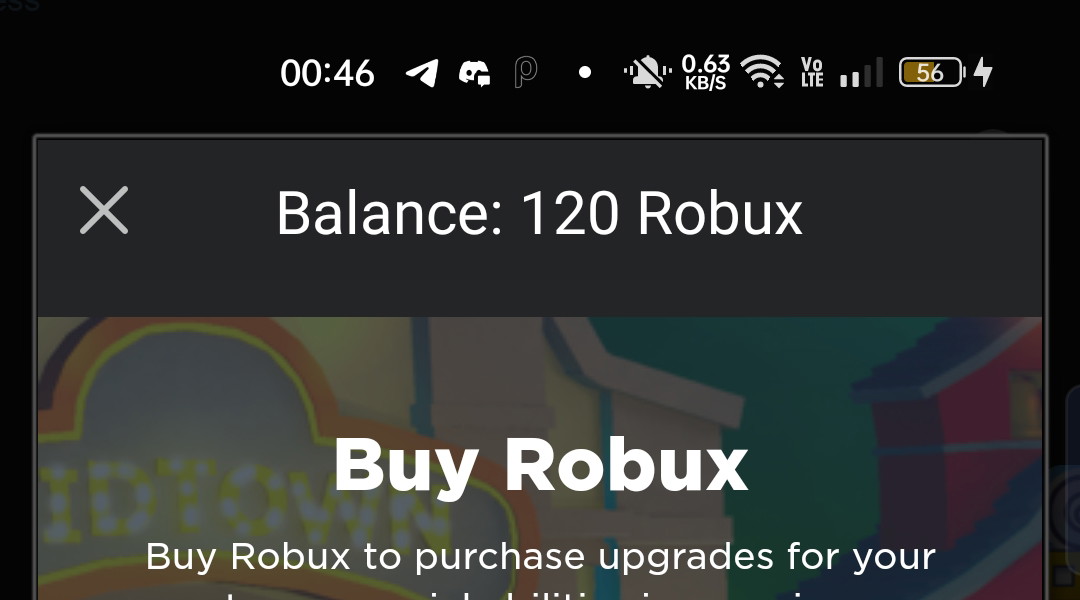
Task: Close the Buy Robux dialog
Action: pyautogui.click(x=104, y=210)
